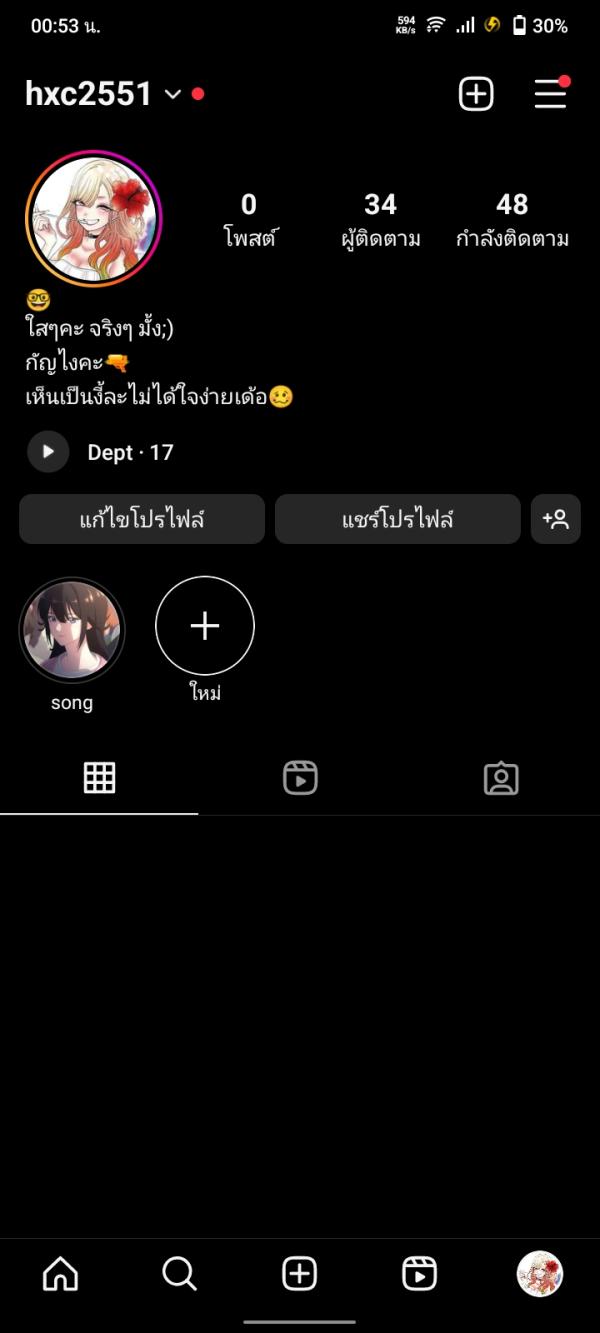600x1333 pixels.
Task: Open Search and explore
Action: click(x=180, y=1274)
